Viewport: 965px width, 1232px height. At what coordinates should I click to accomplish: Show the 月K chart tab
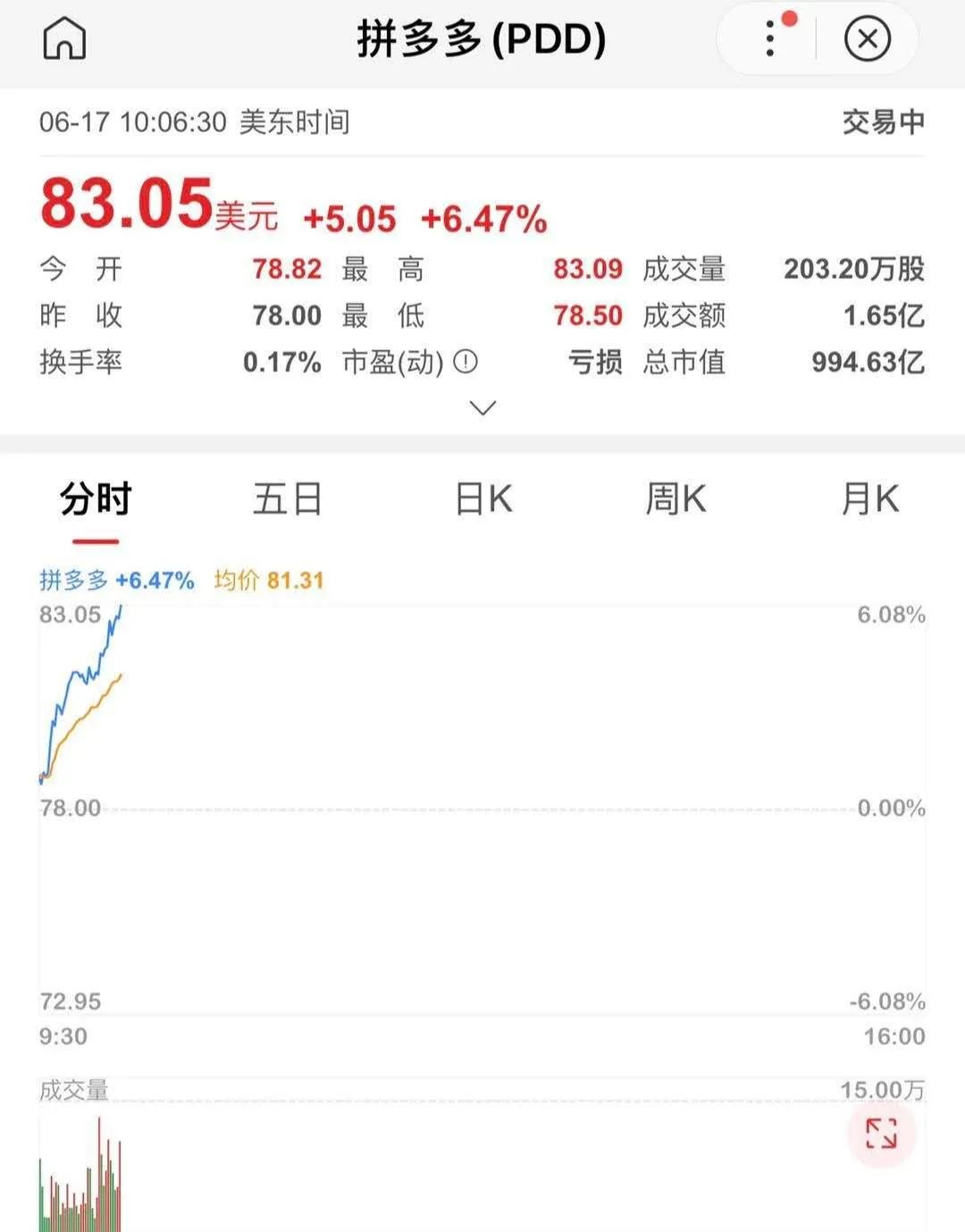[x=869, y=499]
